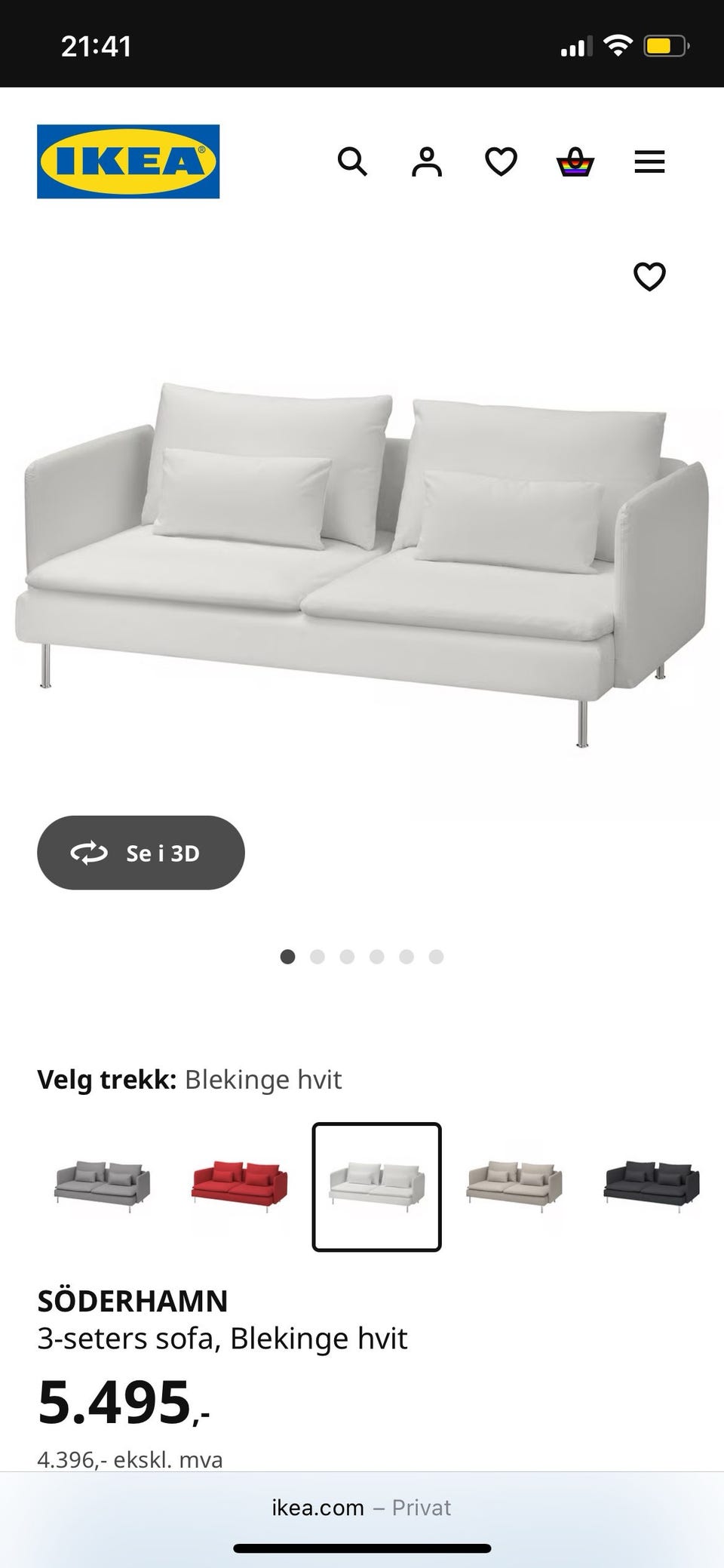Click the selected Blekinge hvit cover thumbnail
This screenshot has width=724, height=1568.
click(376, 1185)
